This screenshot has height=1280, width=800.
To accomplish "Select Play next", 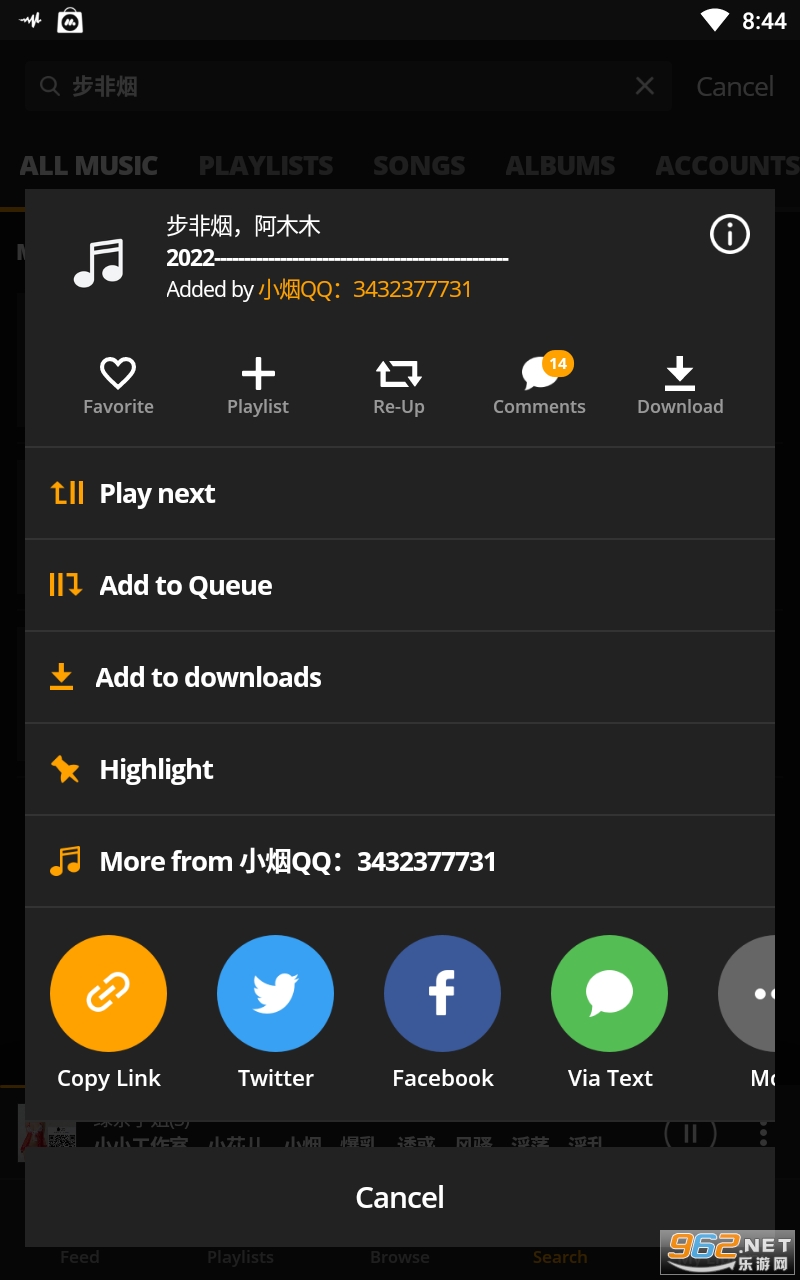I will coord(400,493).
